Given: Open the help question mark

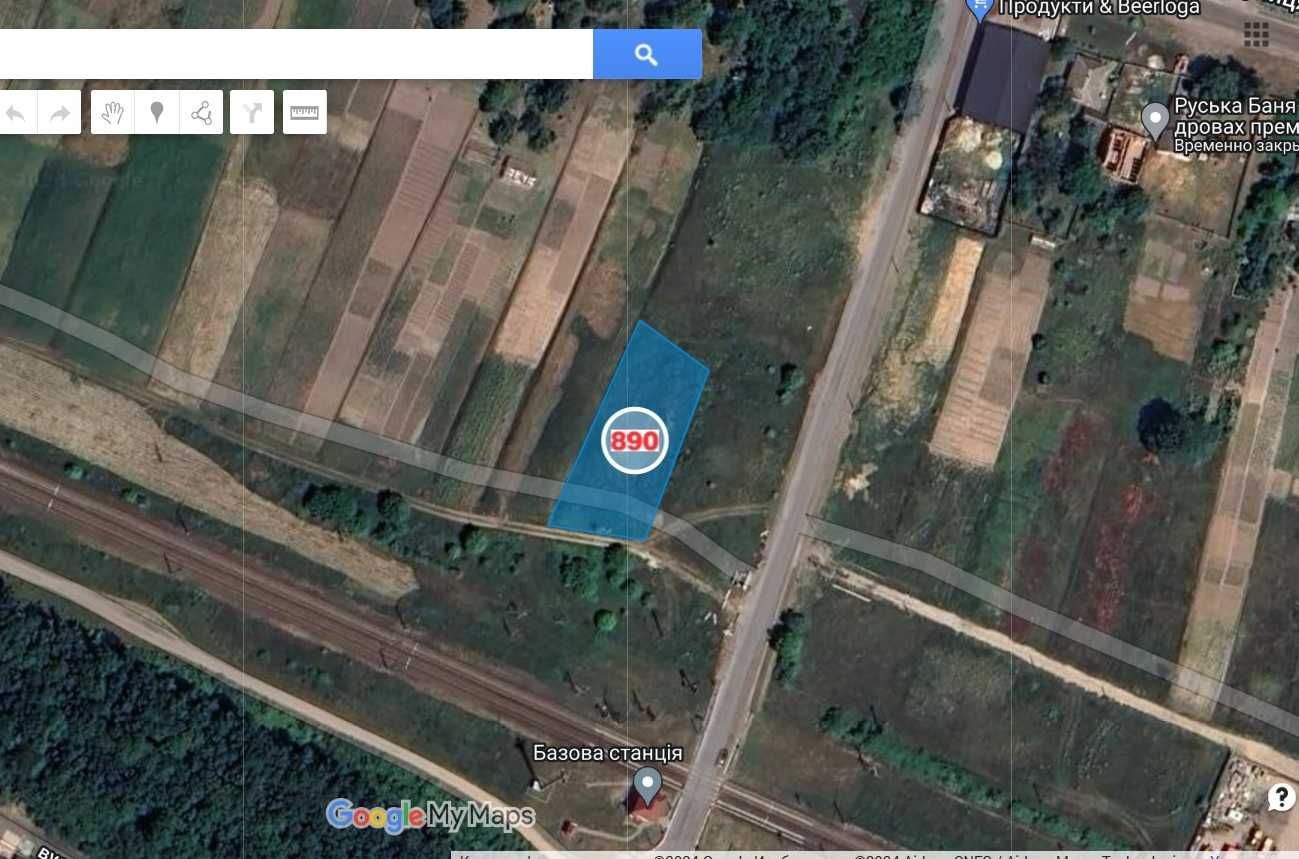Looking at the screenshot, I should (1281, 797).
